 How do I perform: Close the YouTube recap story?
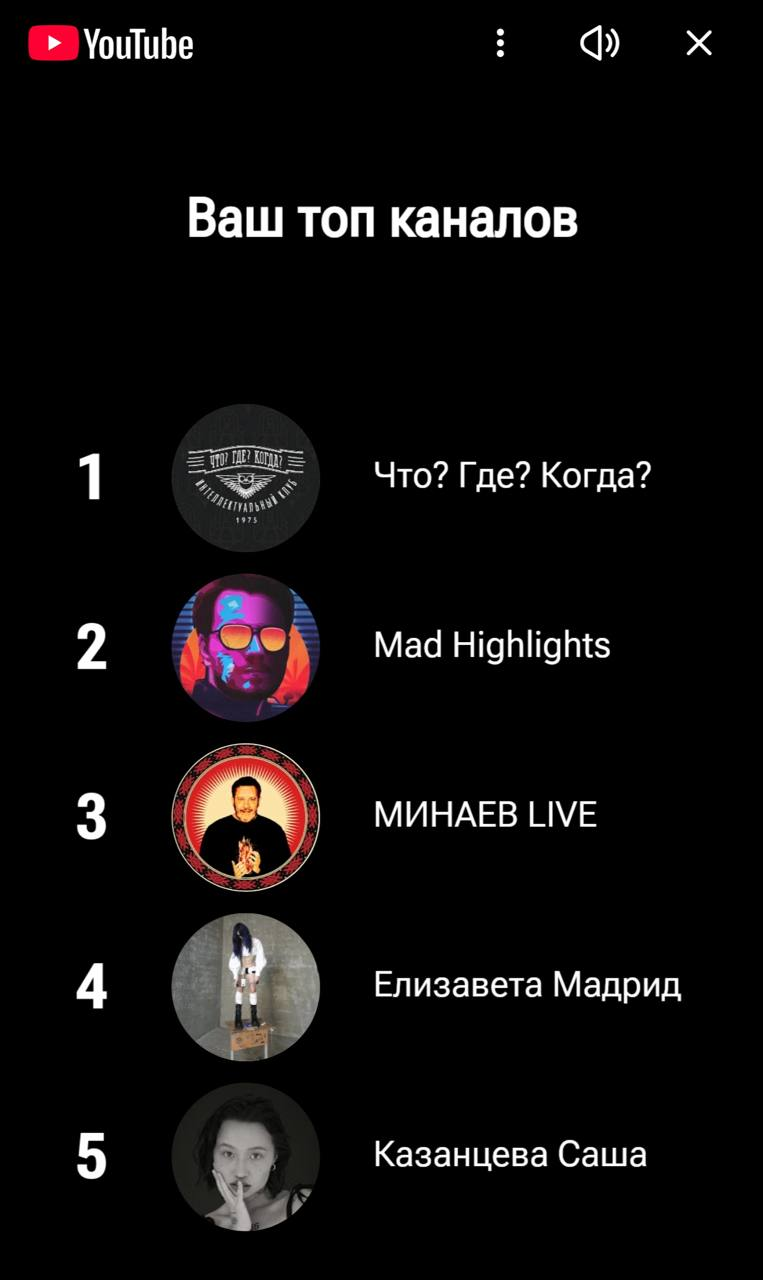click(699, 43)
